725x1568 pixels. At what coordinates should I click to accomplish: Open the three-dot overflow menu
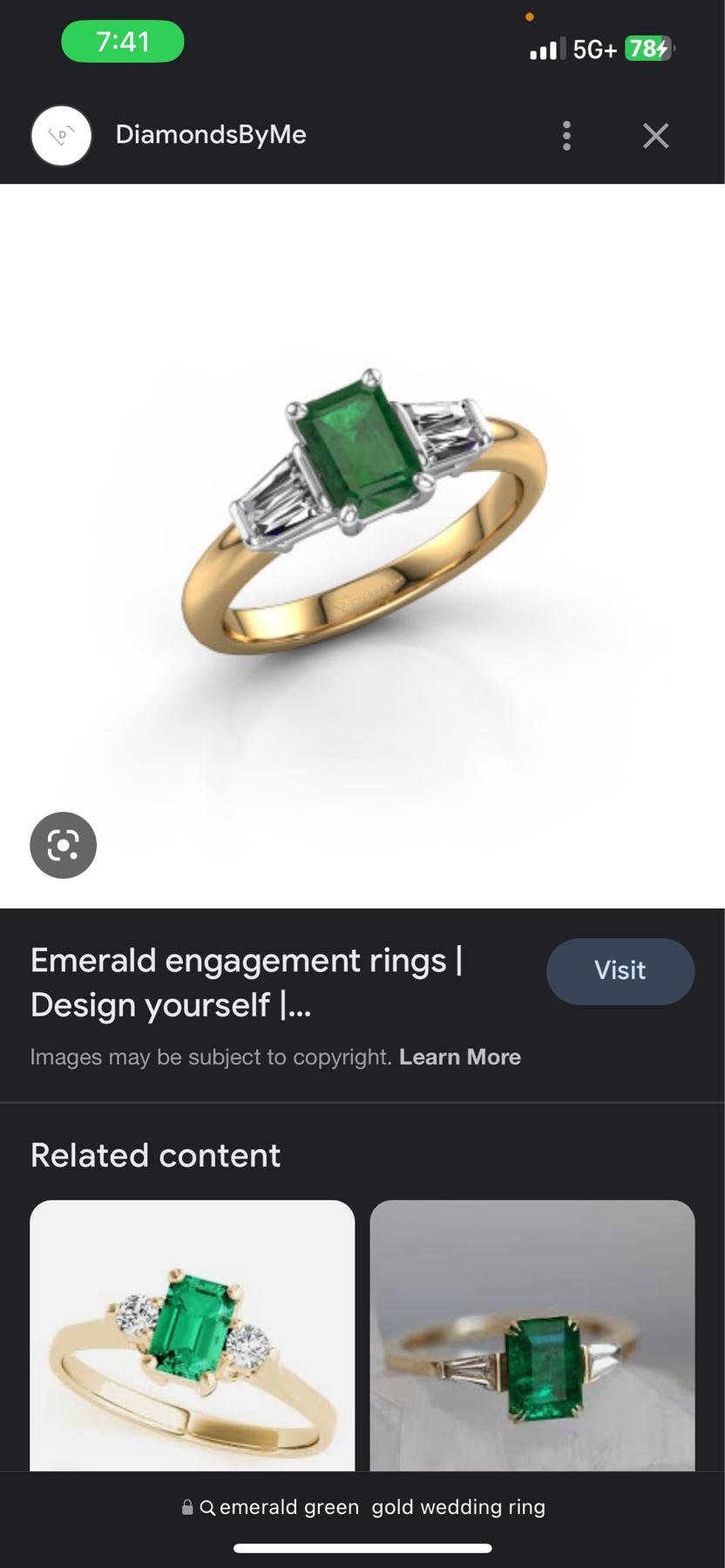coord(566,135)
